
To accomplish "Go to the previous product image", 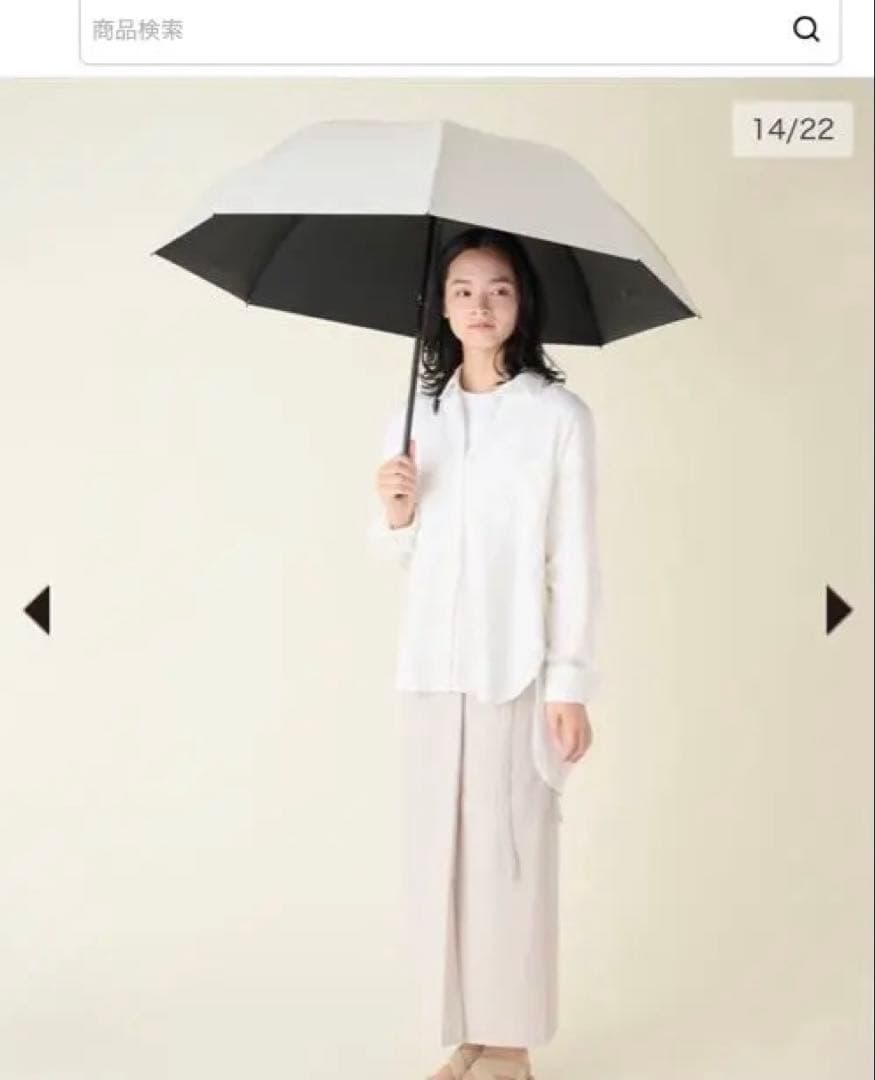I will pyautogui.click(x=37, y=609).
